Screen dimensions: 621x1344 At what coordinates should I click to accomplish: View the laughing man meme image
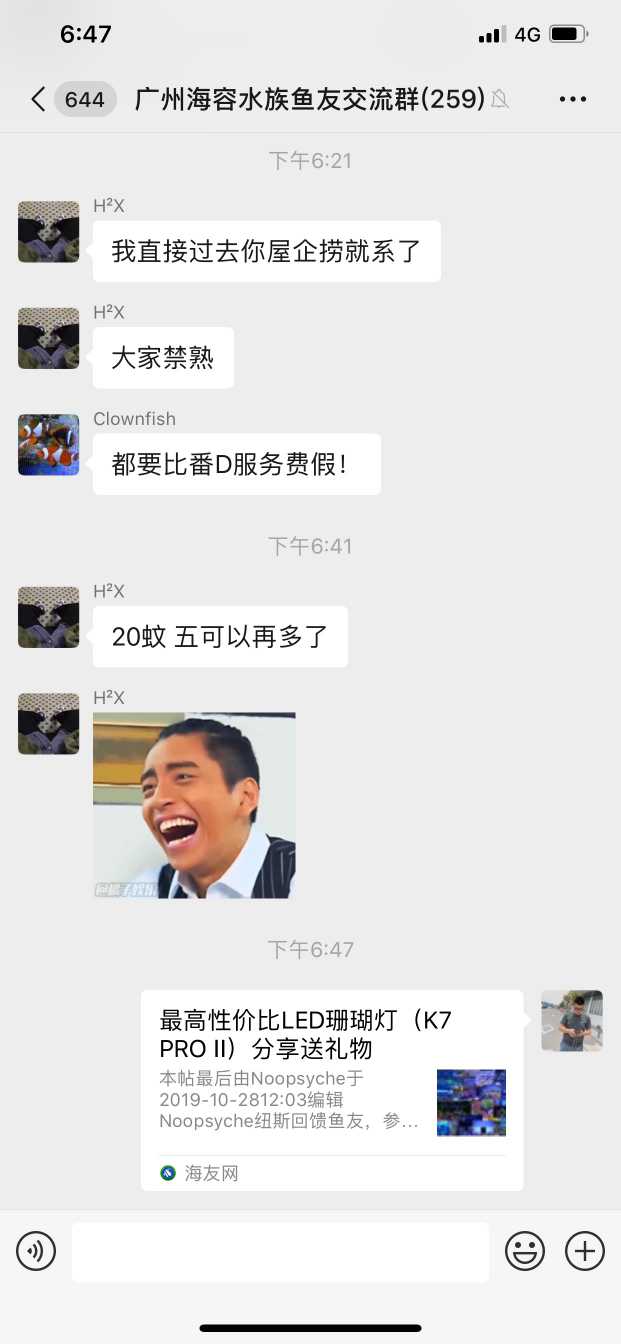click(x=194, y=805)
